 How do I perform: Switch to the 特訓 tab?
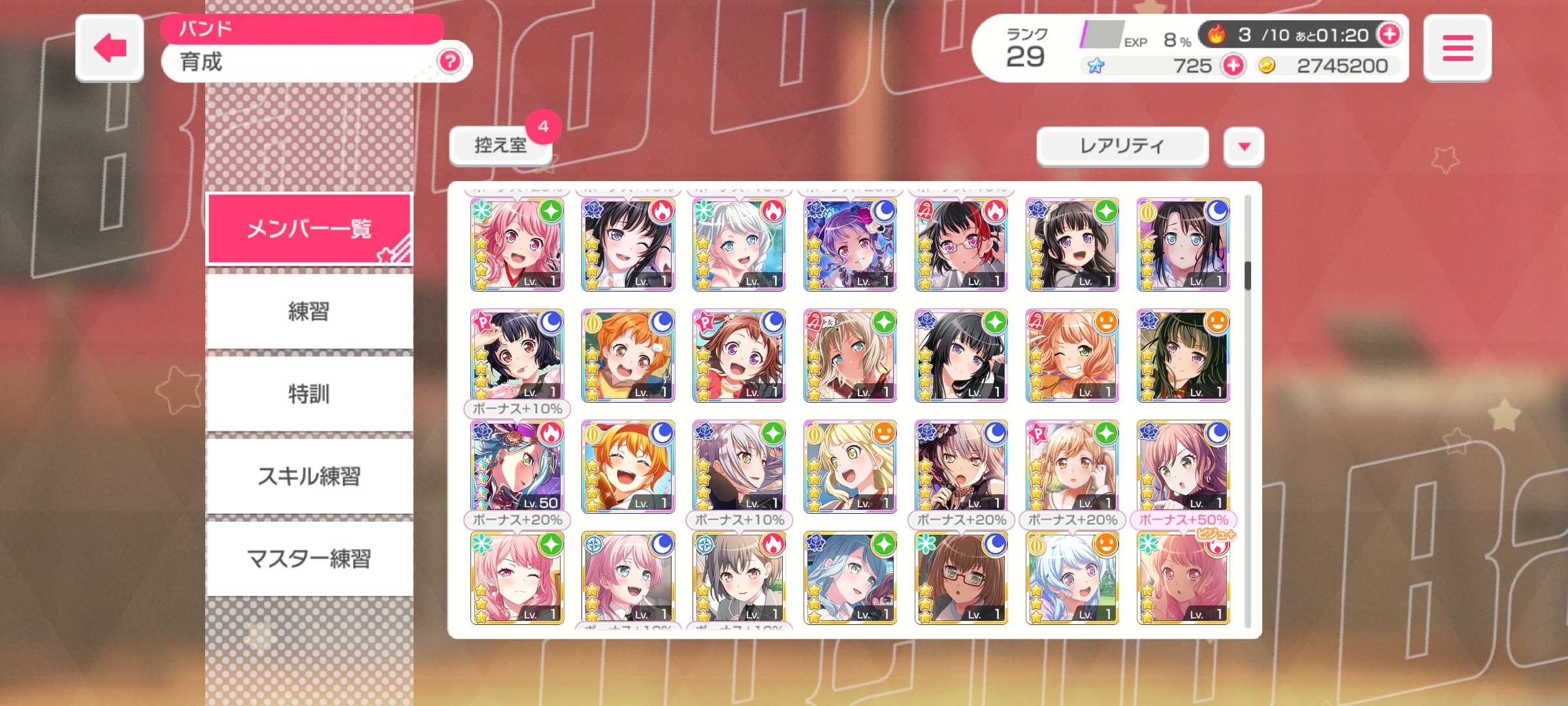click(309, 394)
